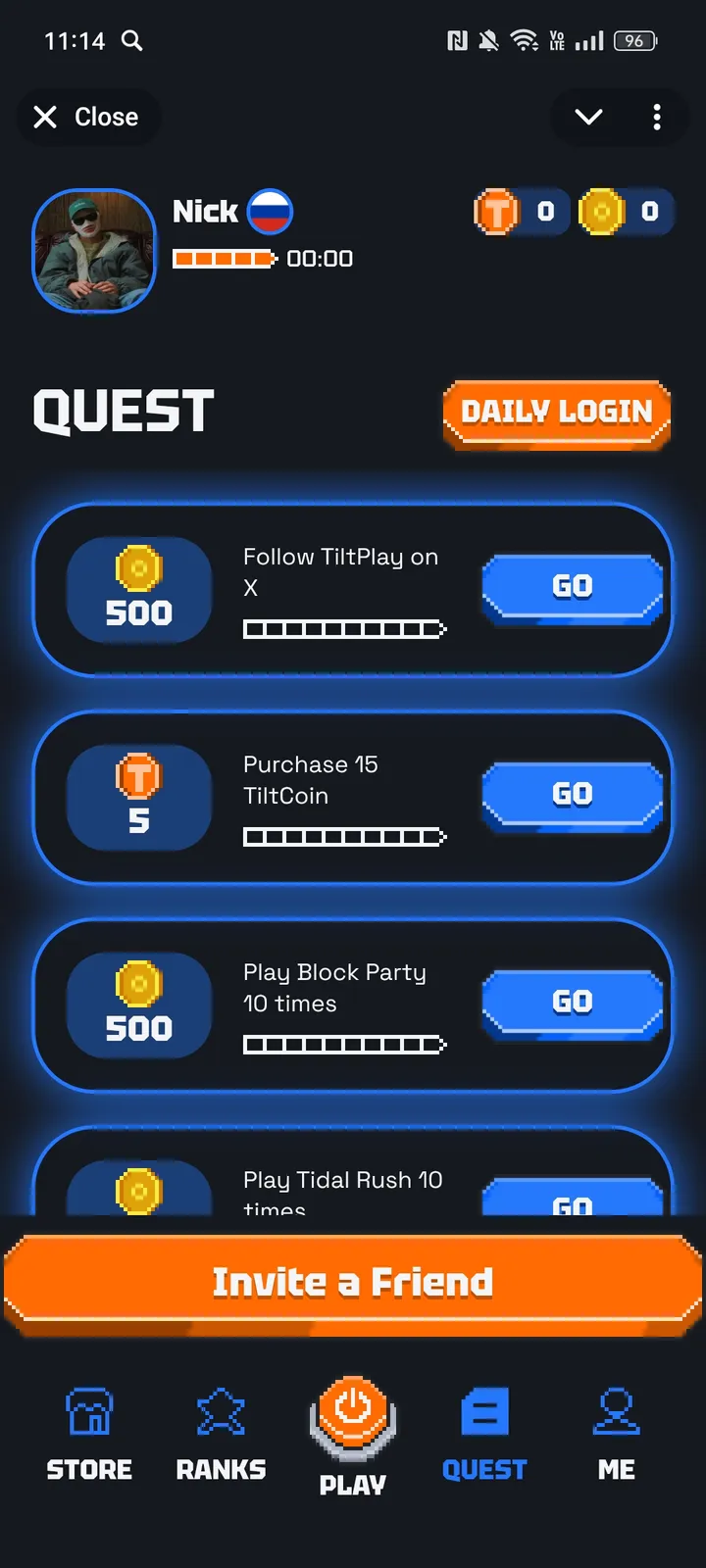This screenshot has width=706, height=1568.
Task: Tap GO on Follow TiltPlay on X quest
Action: click(572, 586)
